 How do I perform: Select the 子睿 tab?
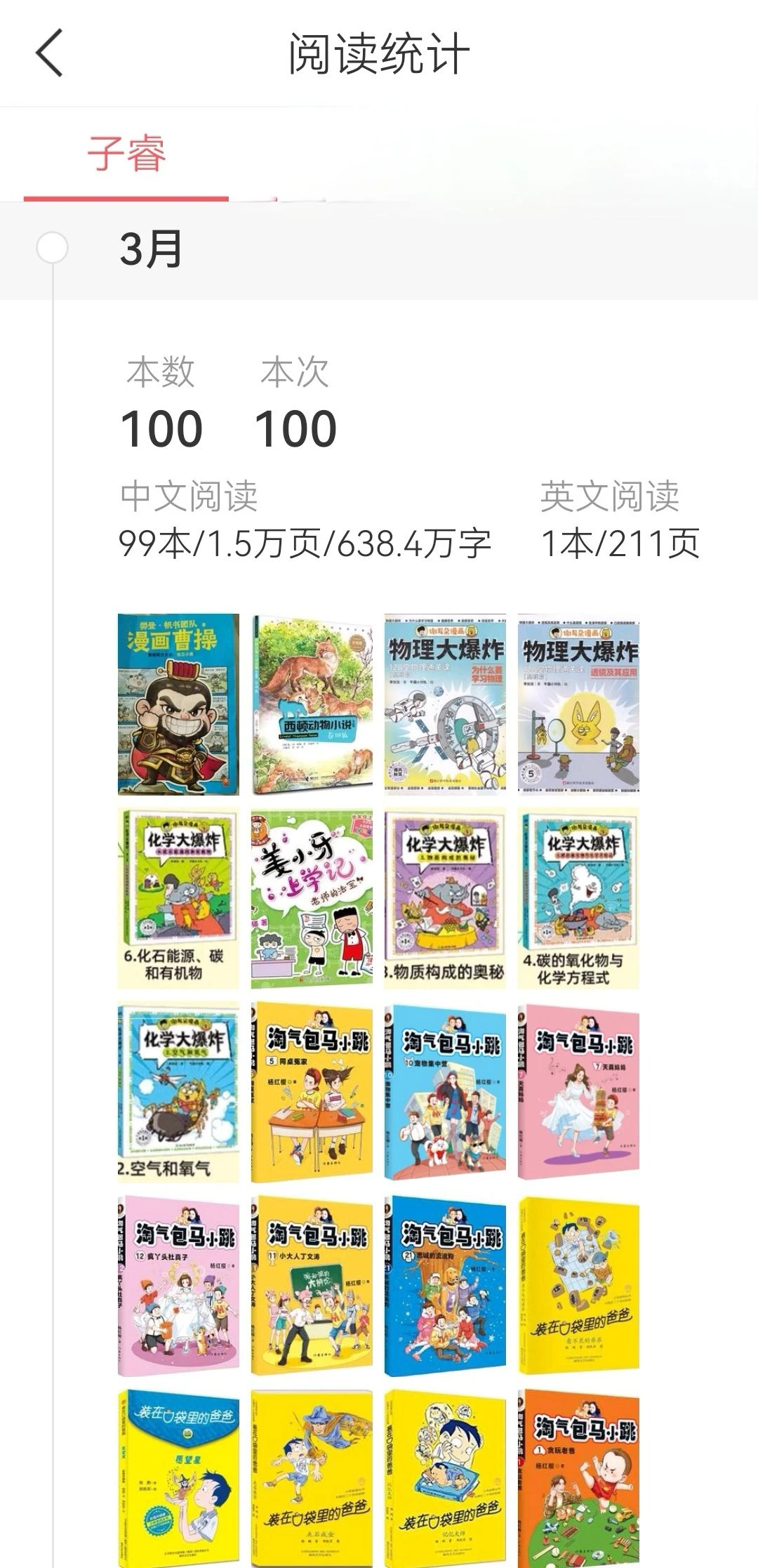pyautogui.click(x=126, y=154)
